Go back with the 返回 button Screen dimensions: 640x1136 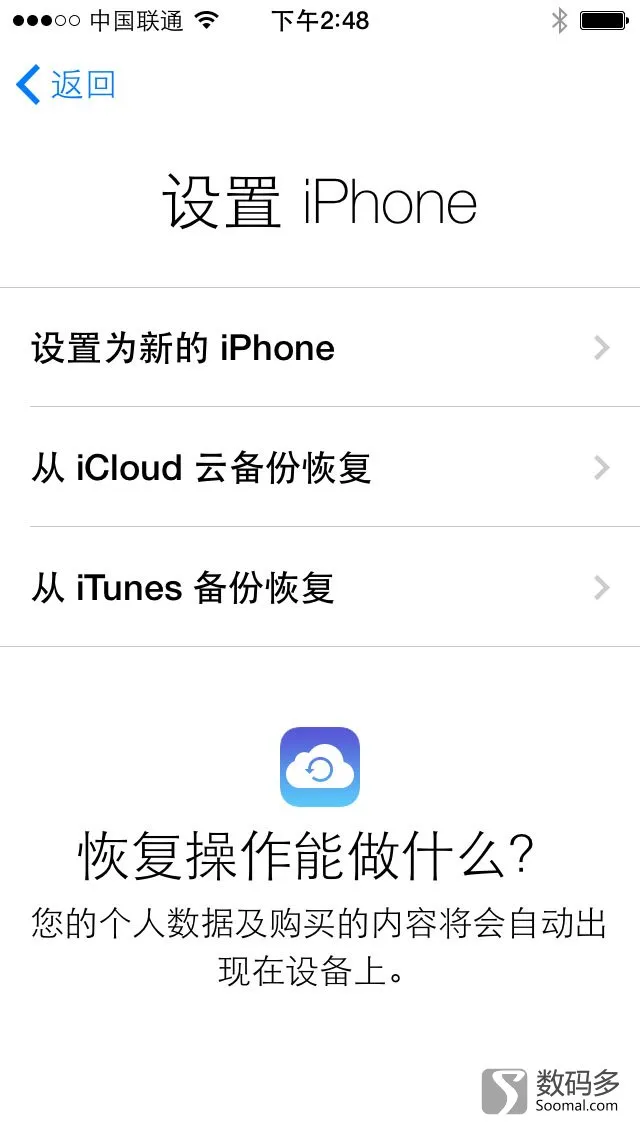pyautogui.click(x=65, y=85)
